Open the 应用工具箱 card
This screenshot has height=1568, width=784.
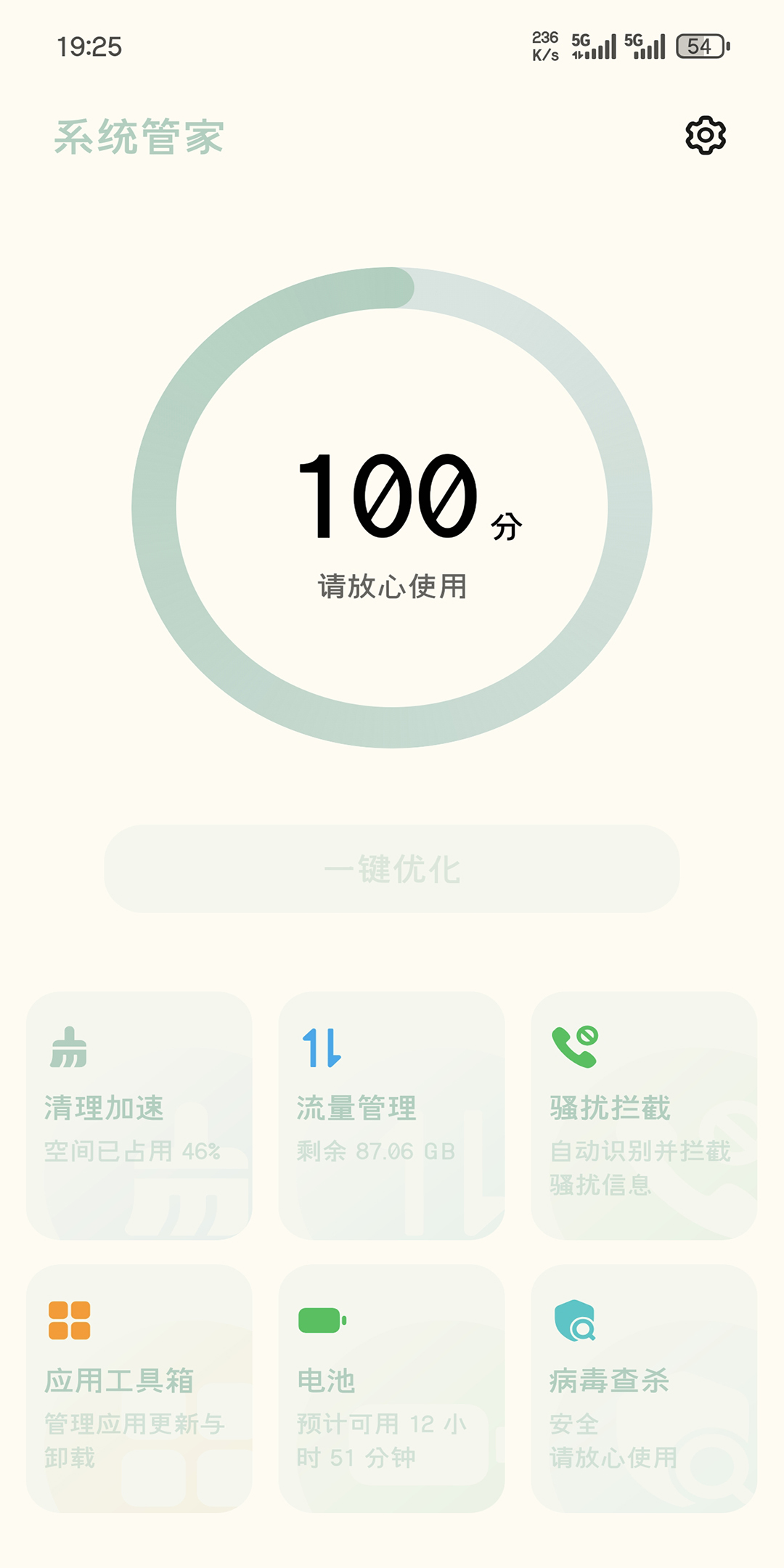pyautogui.click(x=139, y=1388)
